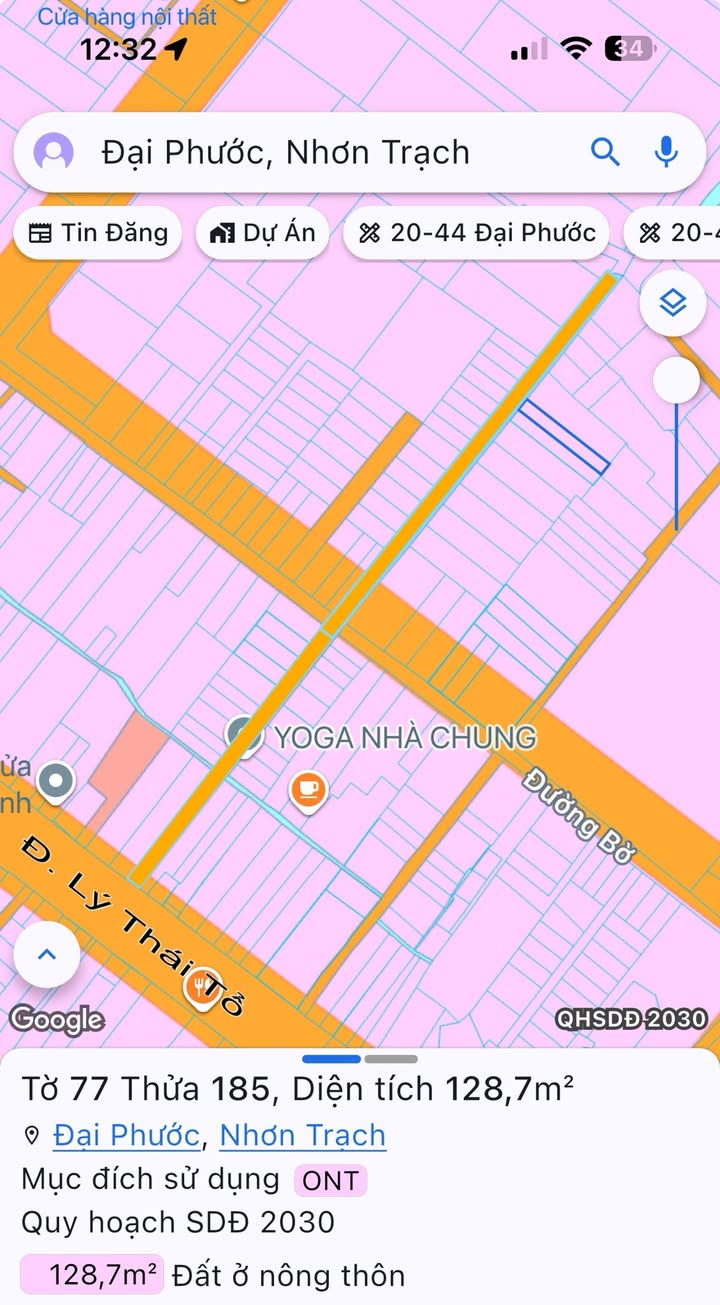Select the Tin Đăng chip
The image size is (720, 1305).
pyautogui.click(x=97, y=233)
